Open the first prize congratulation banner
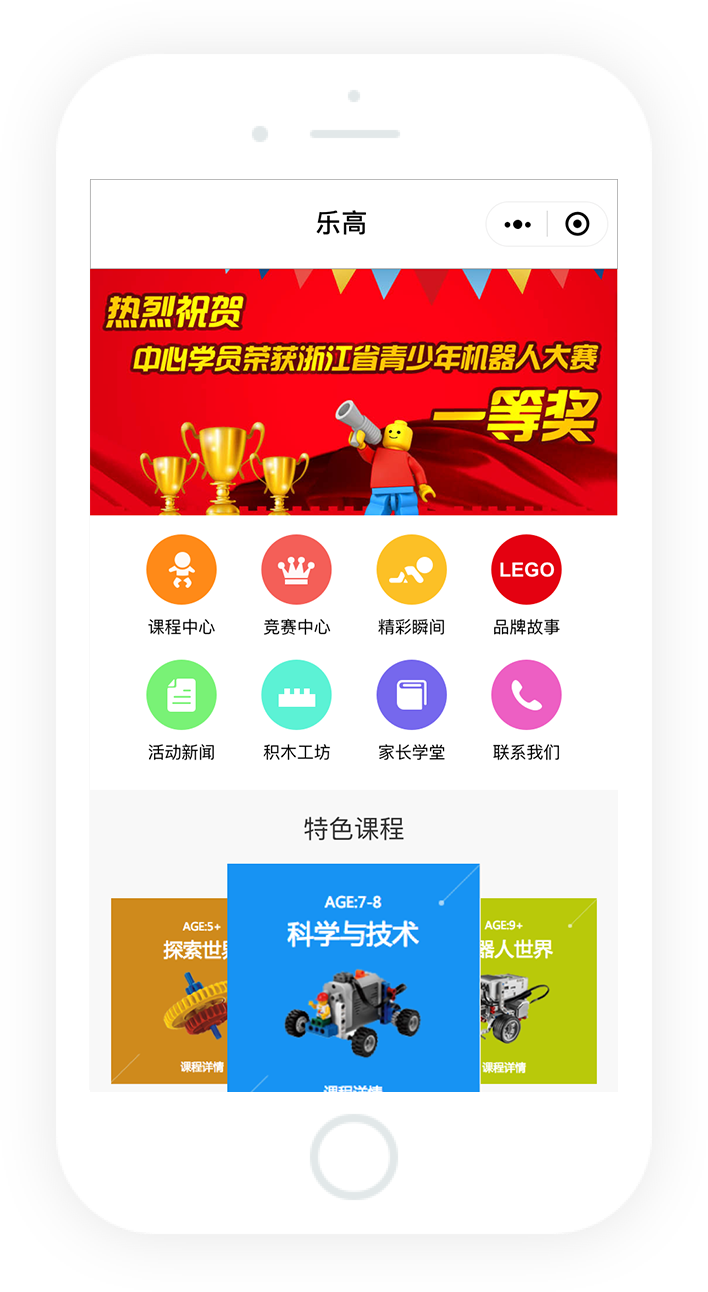Viewport: 708px width, 1292px height. [353, 392]
